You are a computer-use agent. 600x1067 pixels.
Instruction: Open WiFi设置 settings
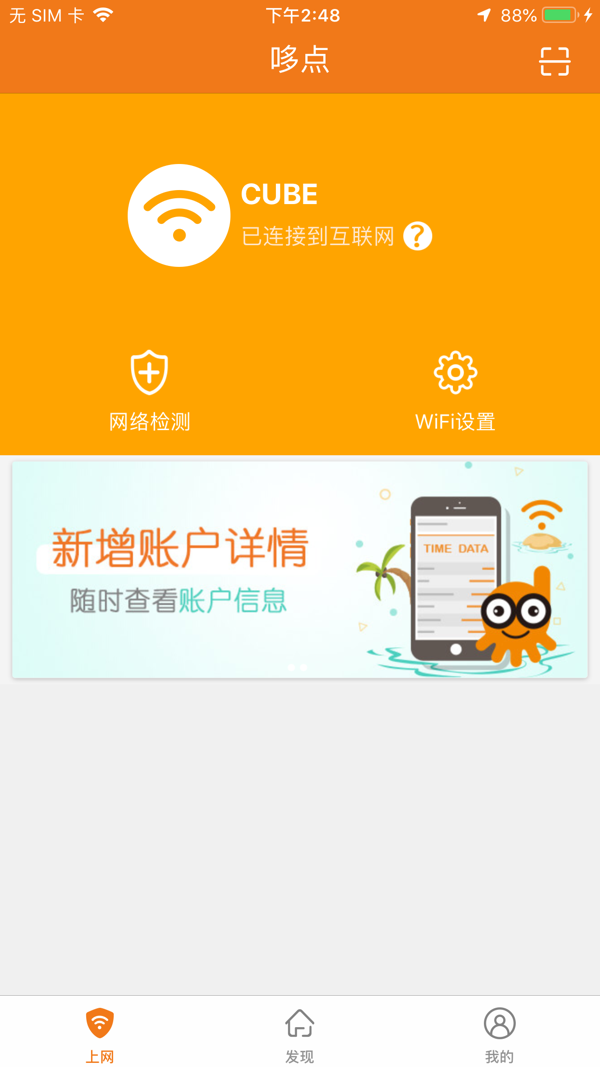point(455,391)
